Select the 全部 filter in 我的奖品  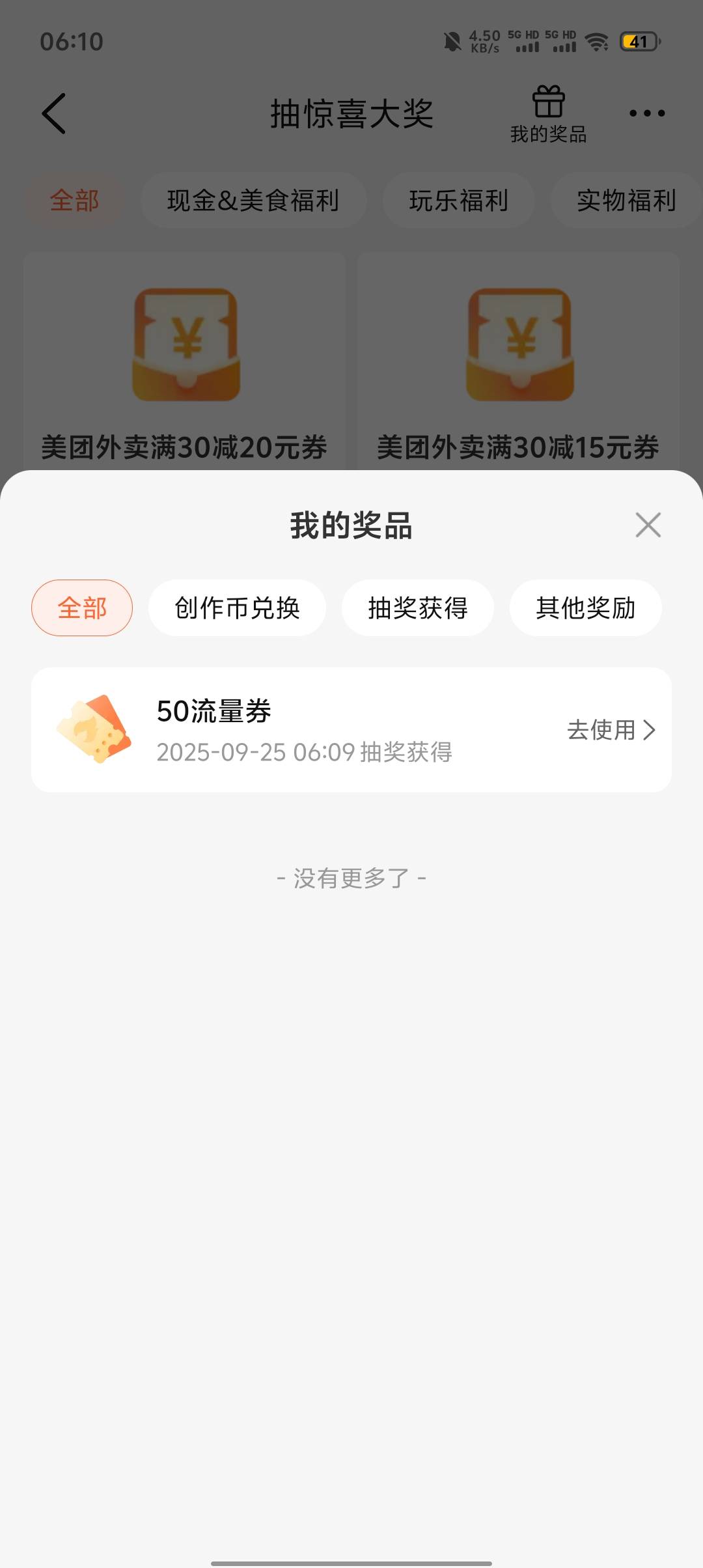[x=82, y=608]
